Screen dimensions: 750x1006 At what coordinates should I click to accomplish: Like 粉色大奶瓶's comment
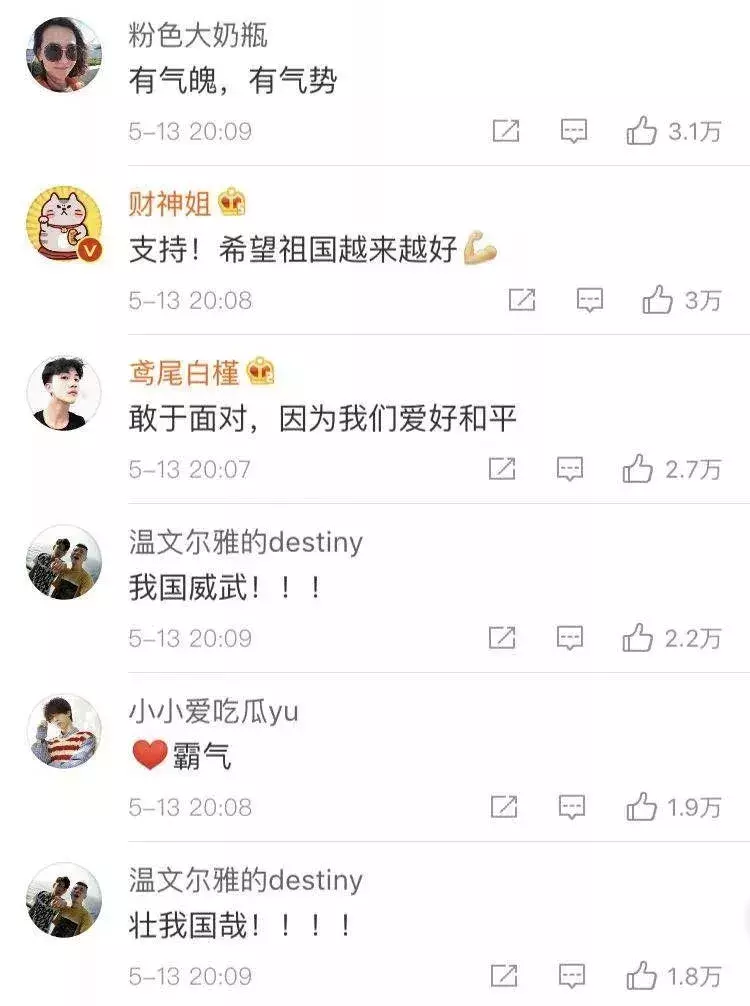[x=641, y=131]
